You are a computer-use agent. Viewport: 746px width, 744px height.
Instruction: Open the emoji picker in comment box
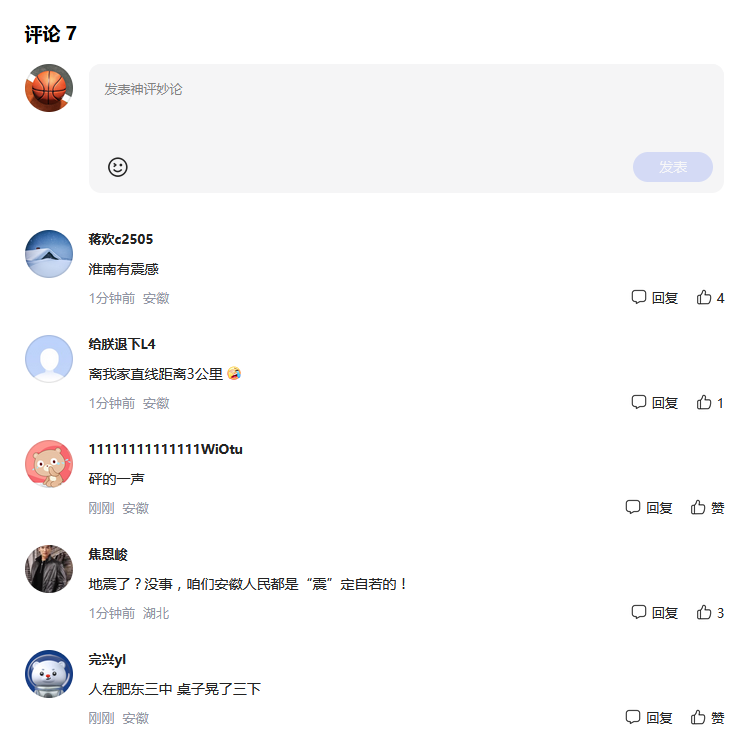coord(118,167)
